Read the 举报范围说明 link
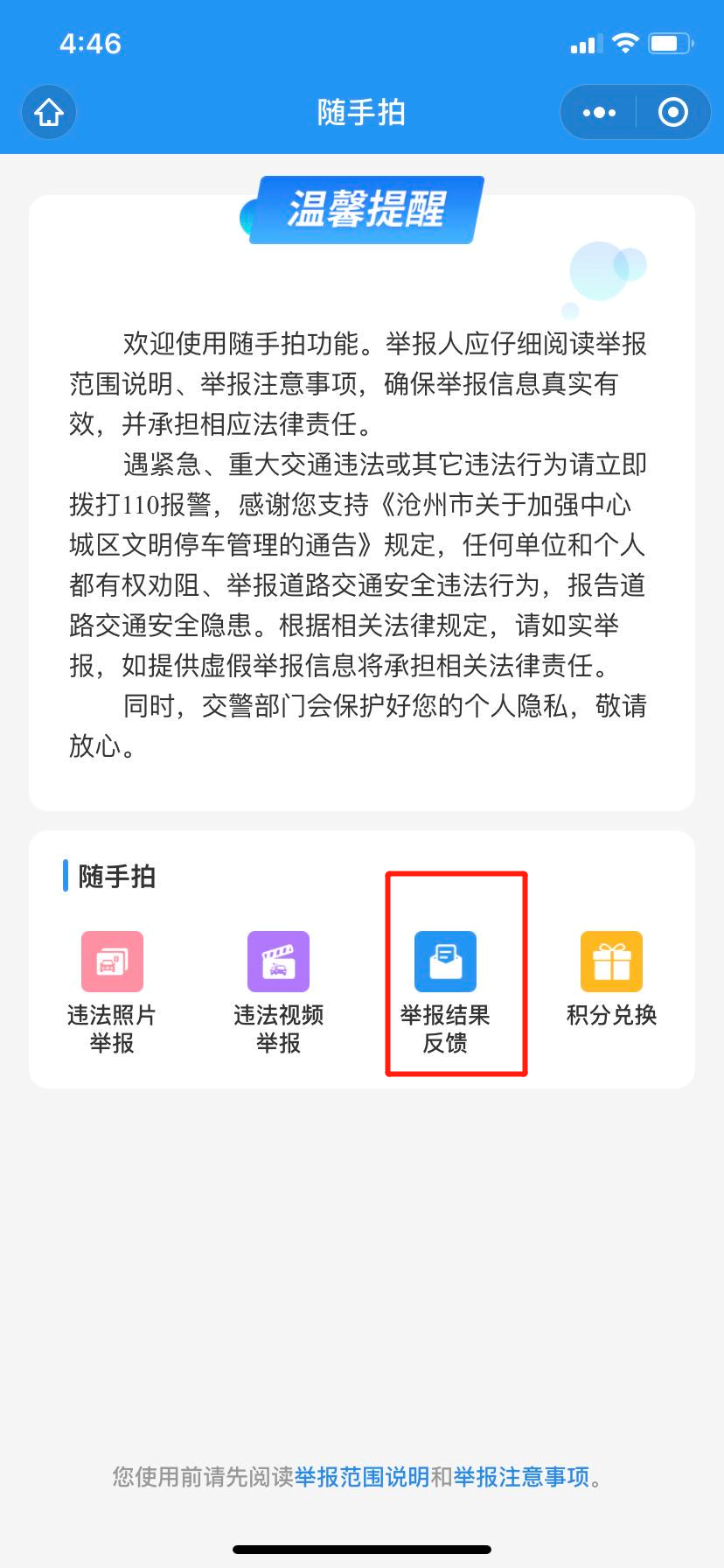 362,1477
